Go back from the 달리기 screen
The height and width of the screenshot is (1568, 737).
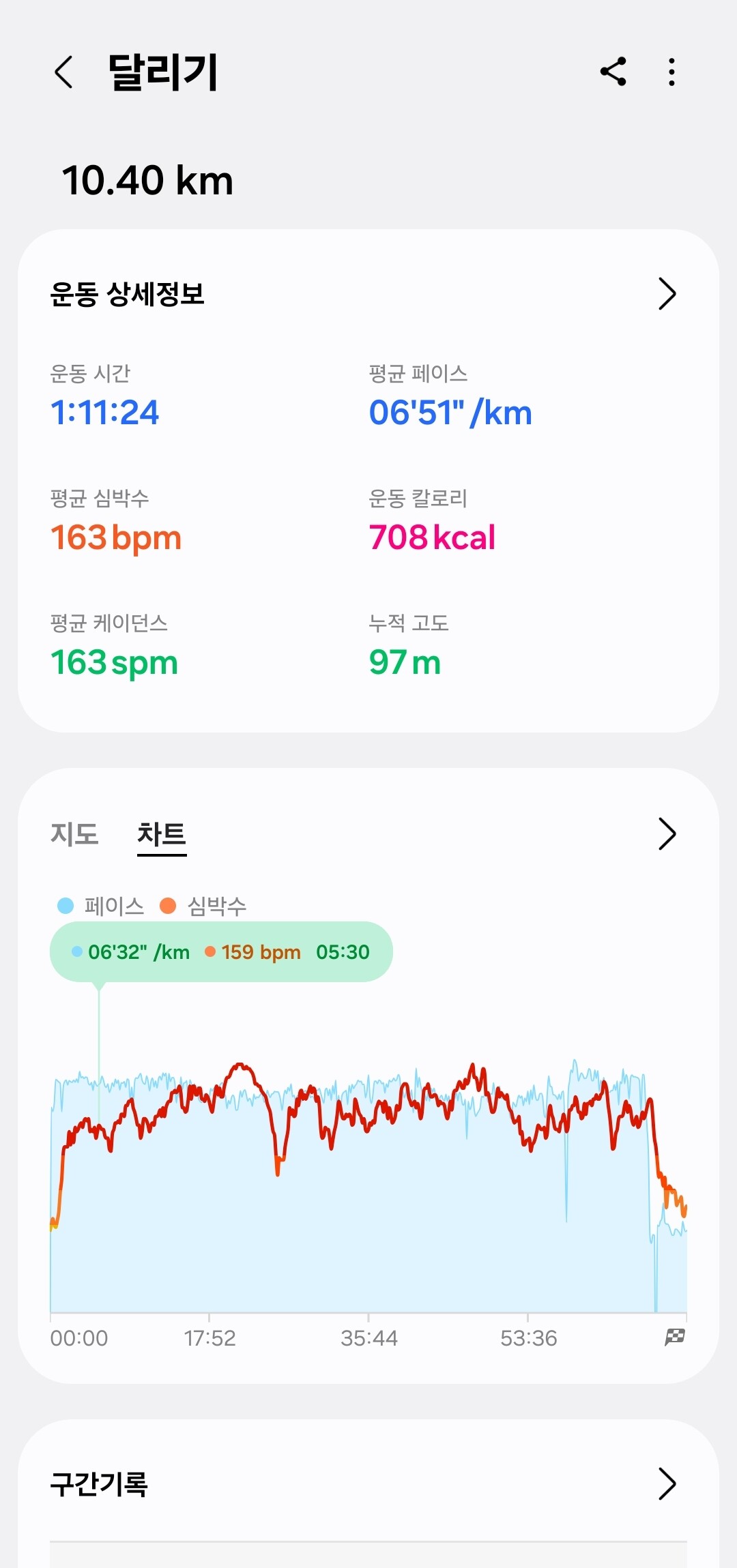coord(63,72)
